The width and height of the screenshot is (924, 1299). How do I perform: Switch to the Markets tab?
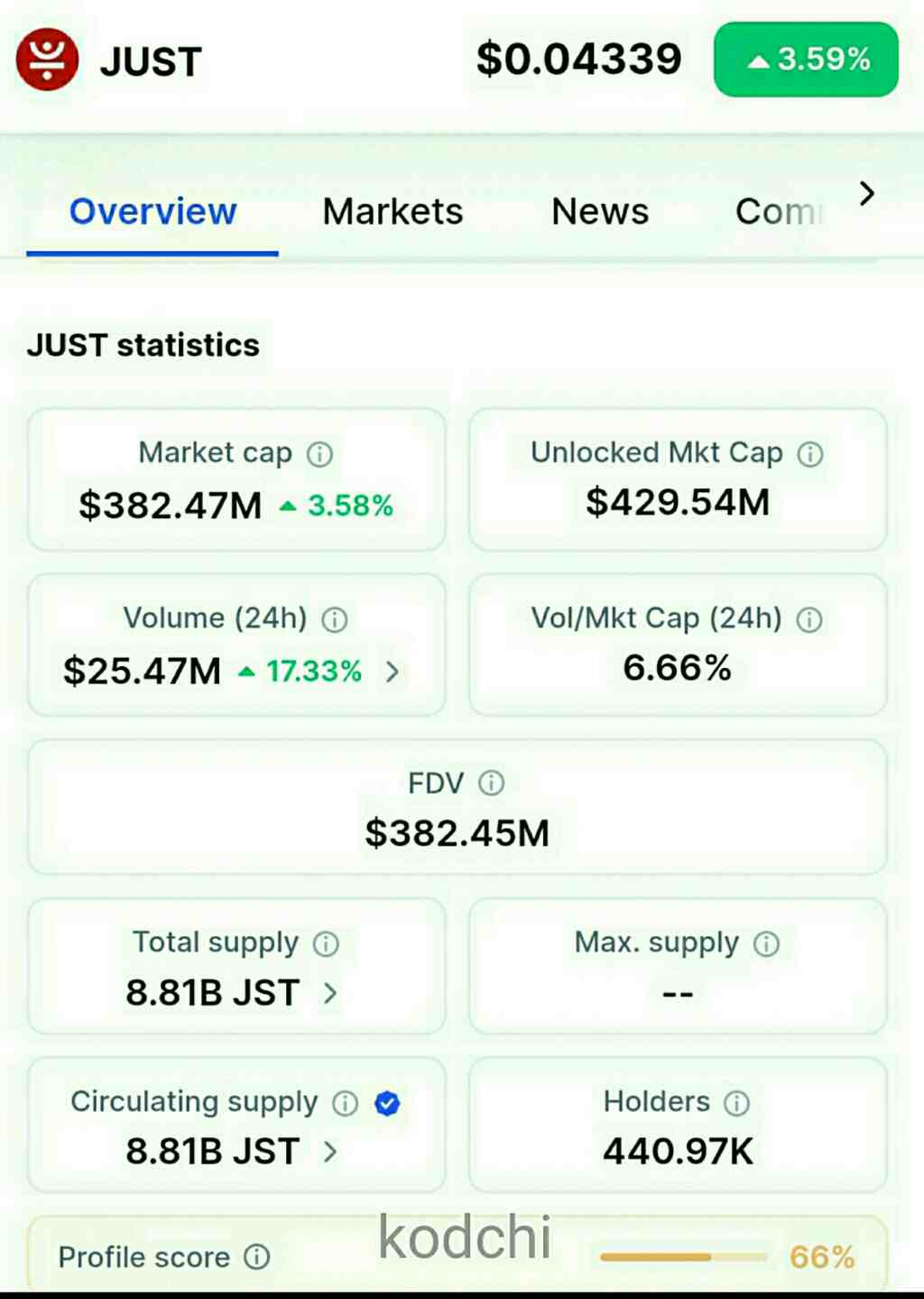click(393, 211)
